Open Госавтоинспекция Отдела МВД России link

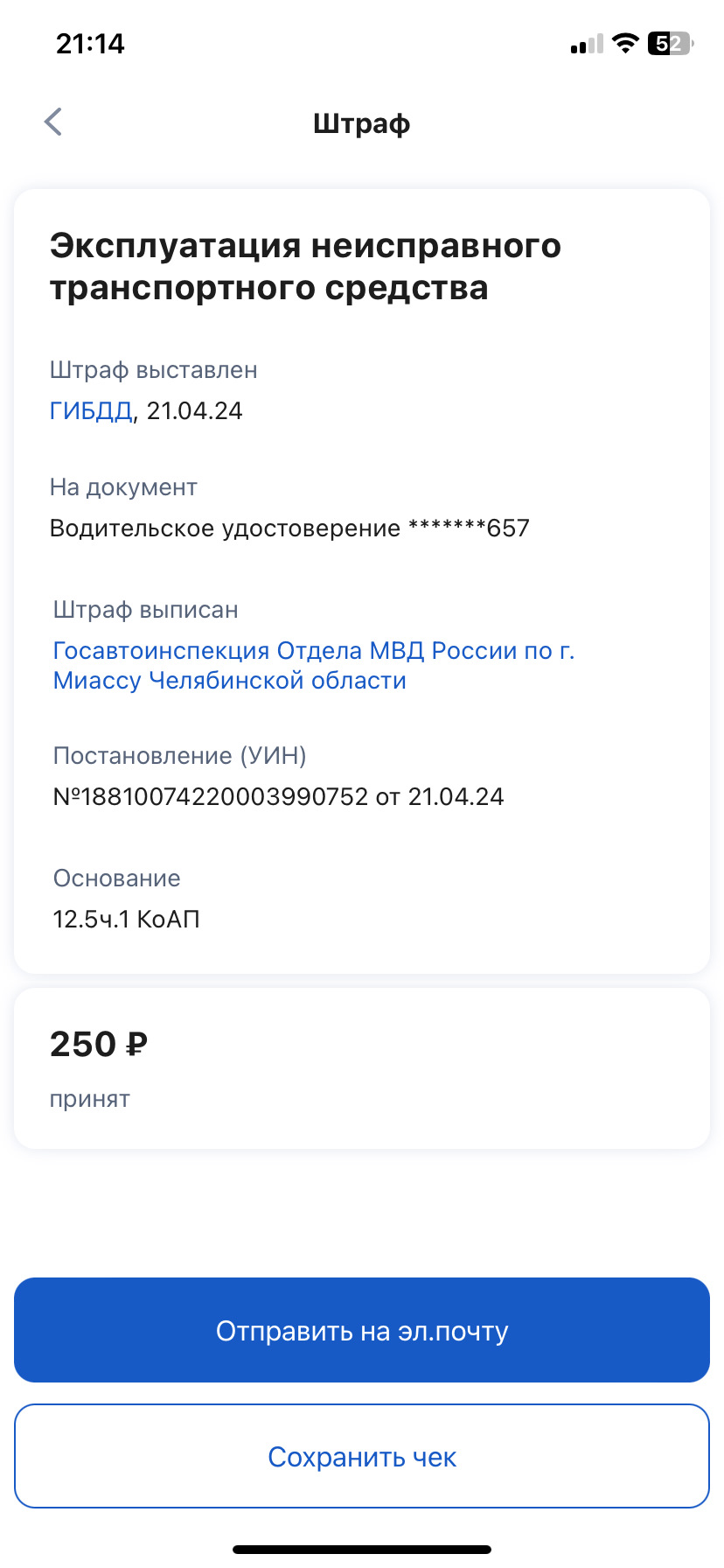pyautogui.click(x=313, y=665)
